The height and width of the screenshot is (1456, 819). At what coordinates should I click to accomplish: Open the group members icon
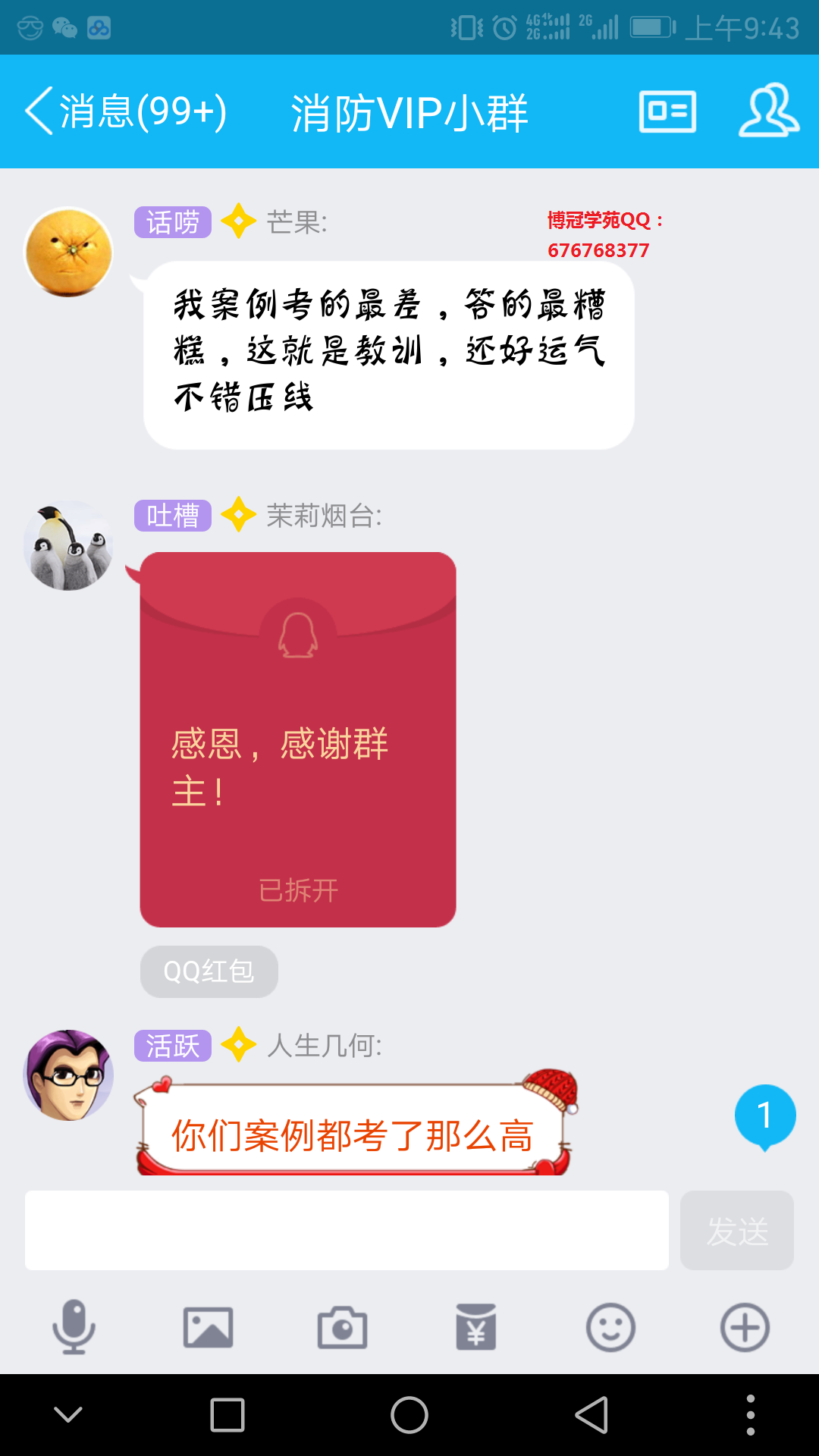[x=768, y=111]
